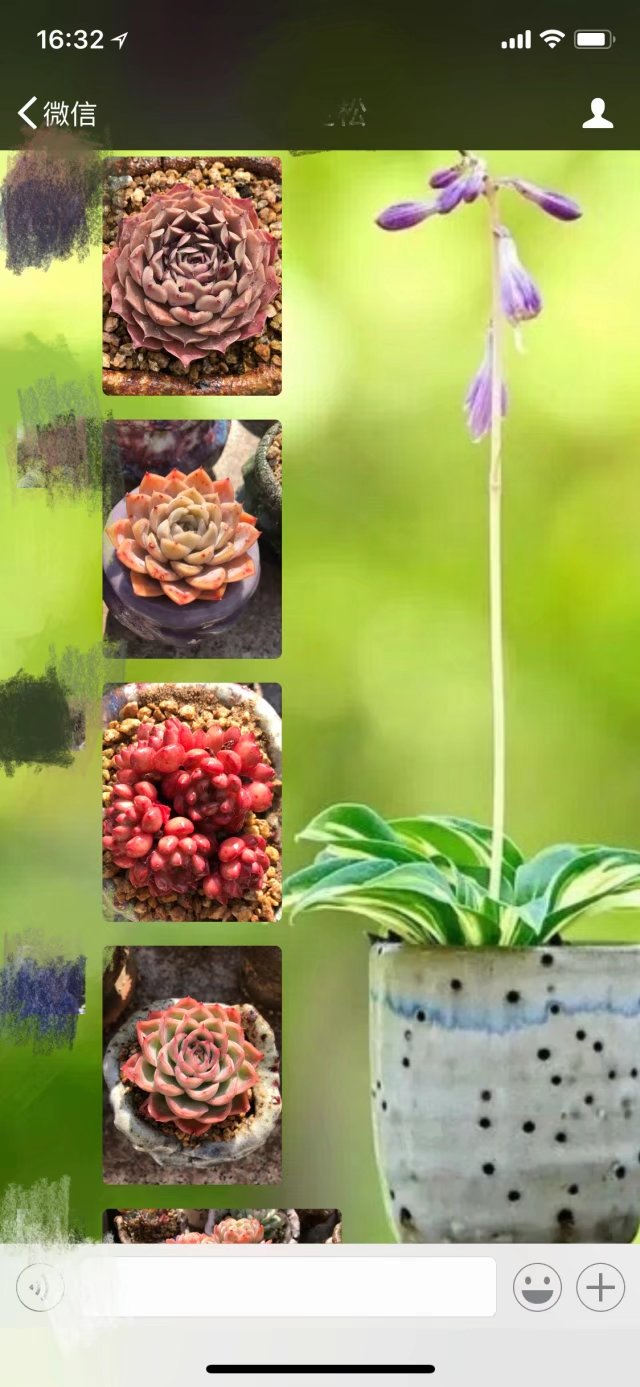
Task: Switch to voice message input
Action: pyautogui.click(x=40, y=1287)
